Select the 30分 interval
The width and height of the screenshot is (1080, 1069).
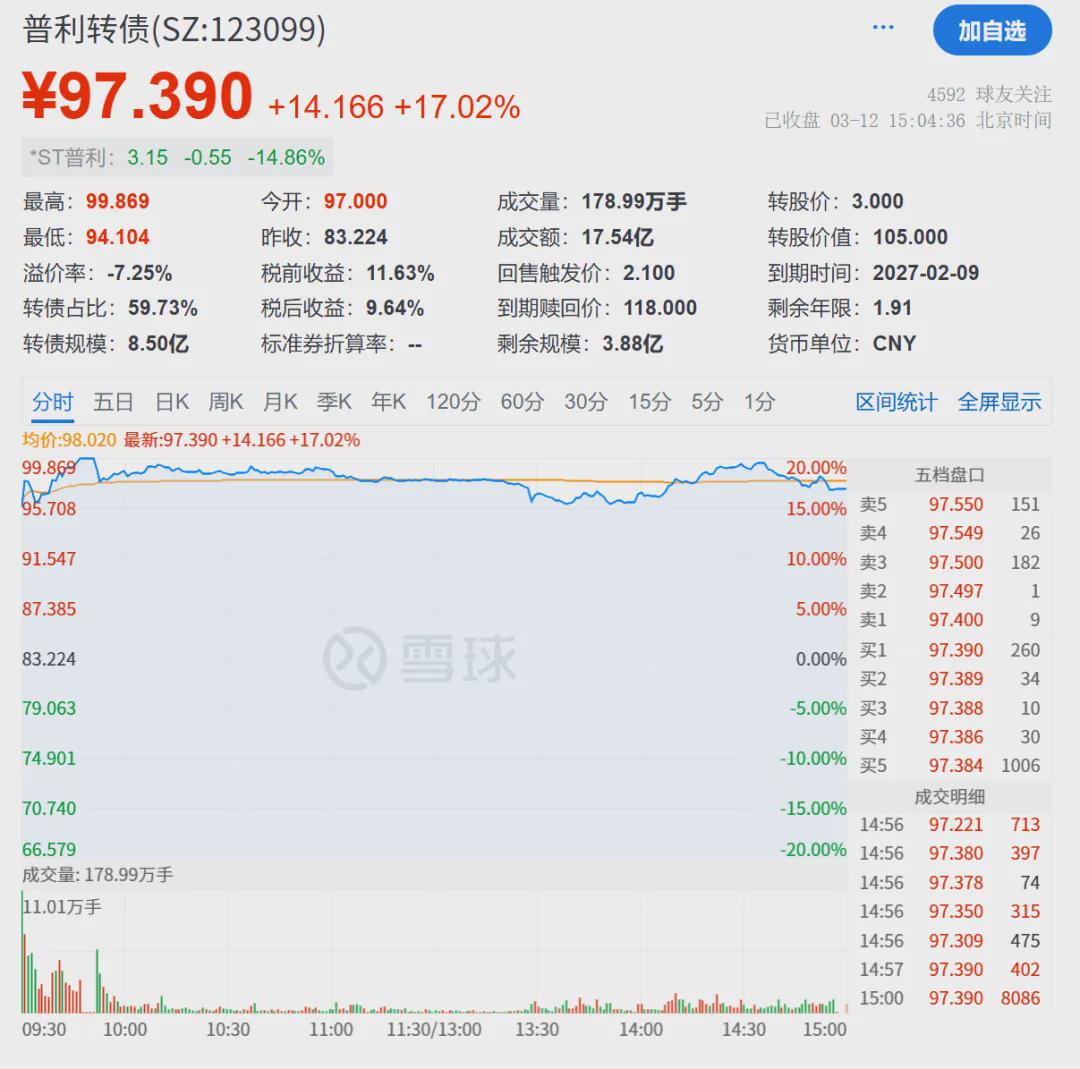585,402
